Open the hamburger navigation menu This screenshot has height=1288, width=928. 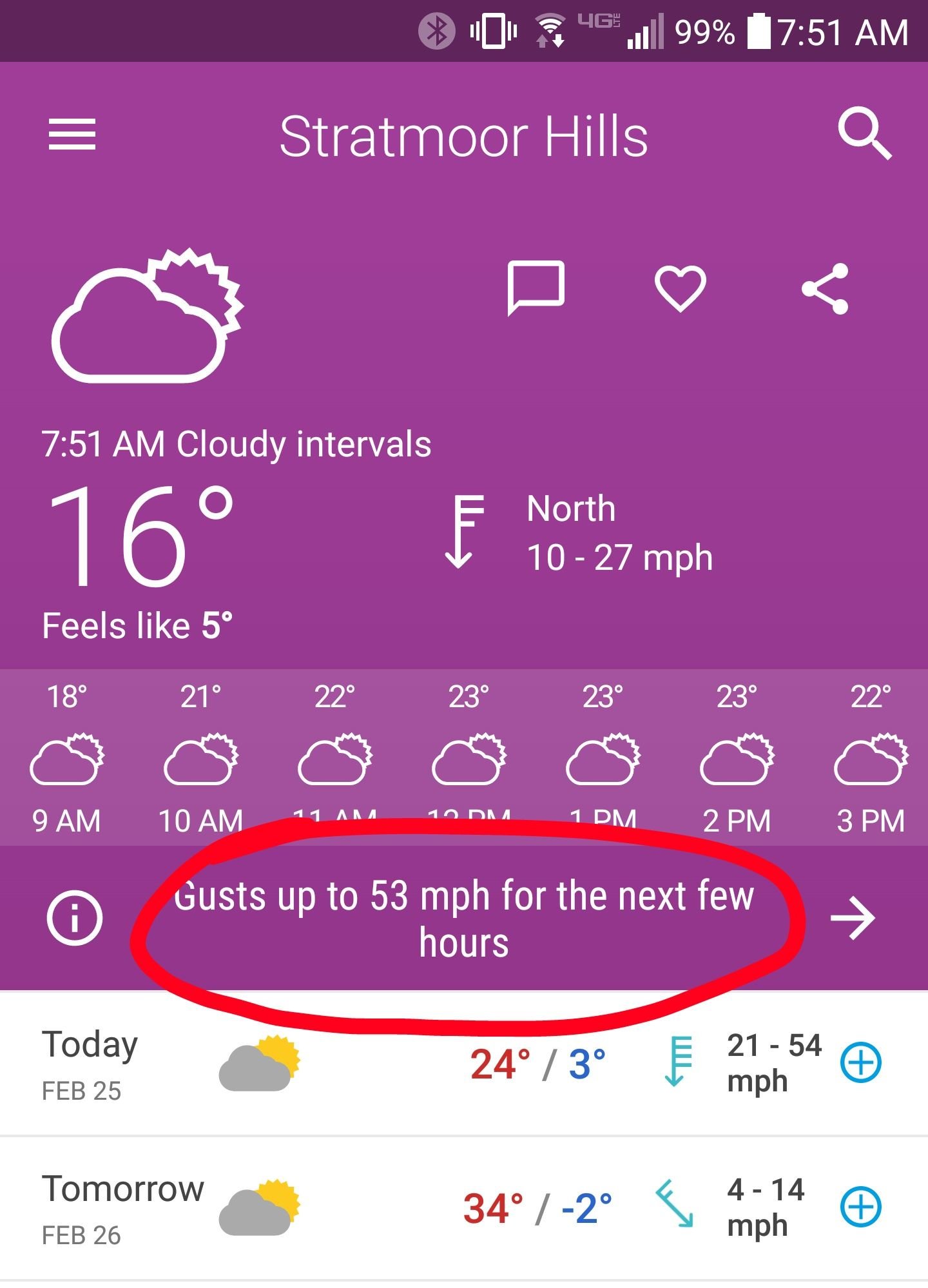72,134
